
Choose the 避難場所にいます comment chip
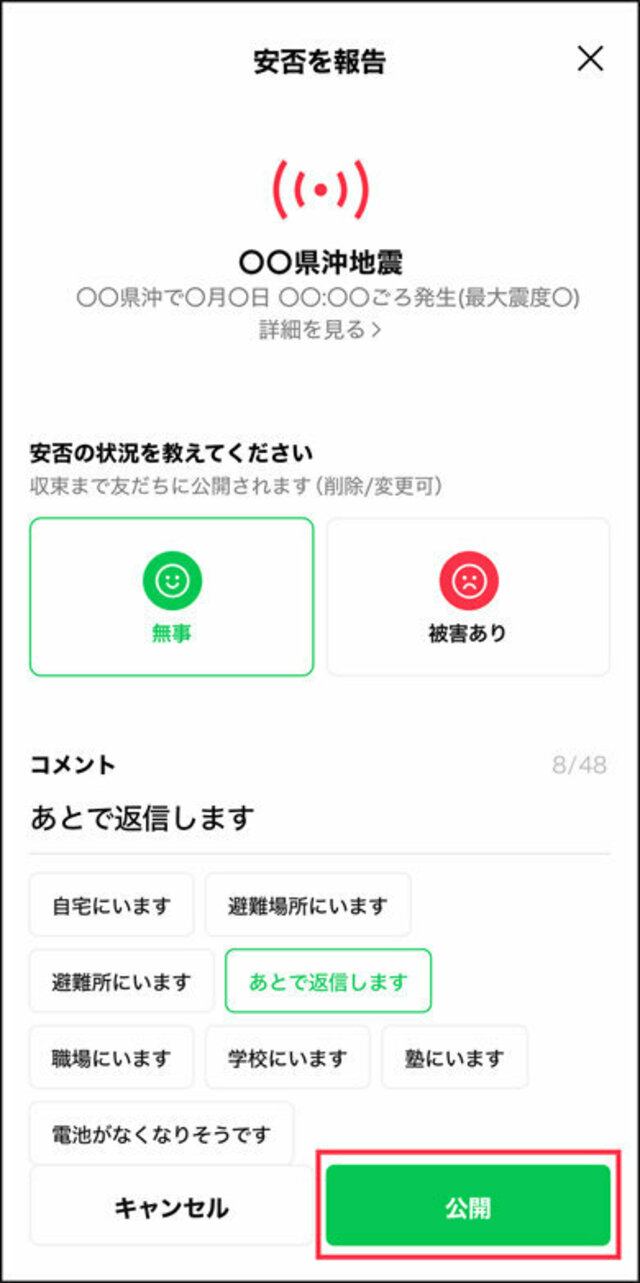click(308, 906)
